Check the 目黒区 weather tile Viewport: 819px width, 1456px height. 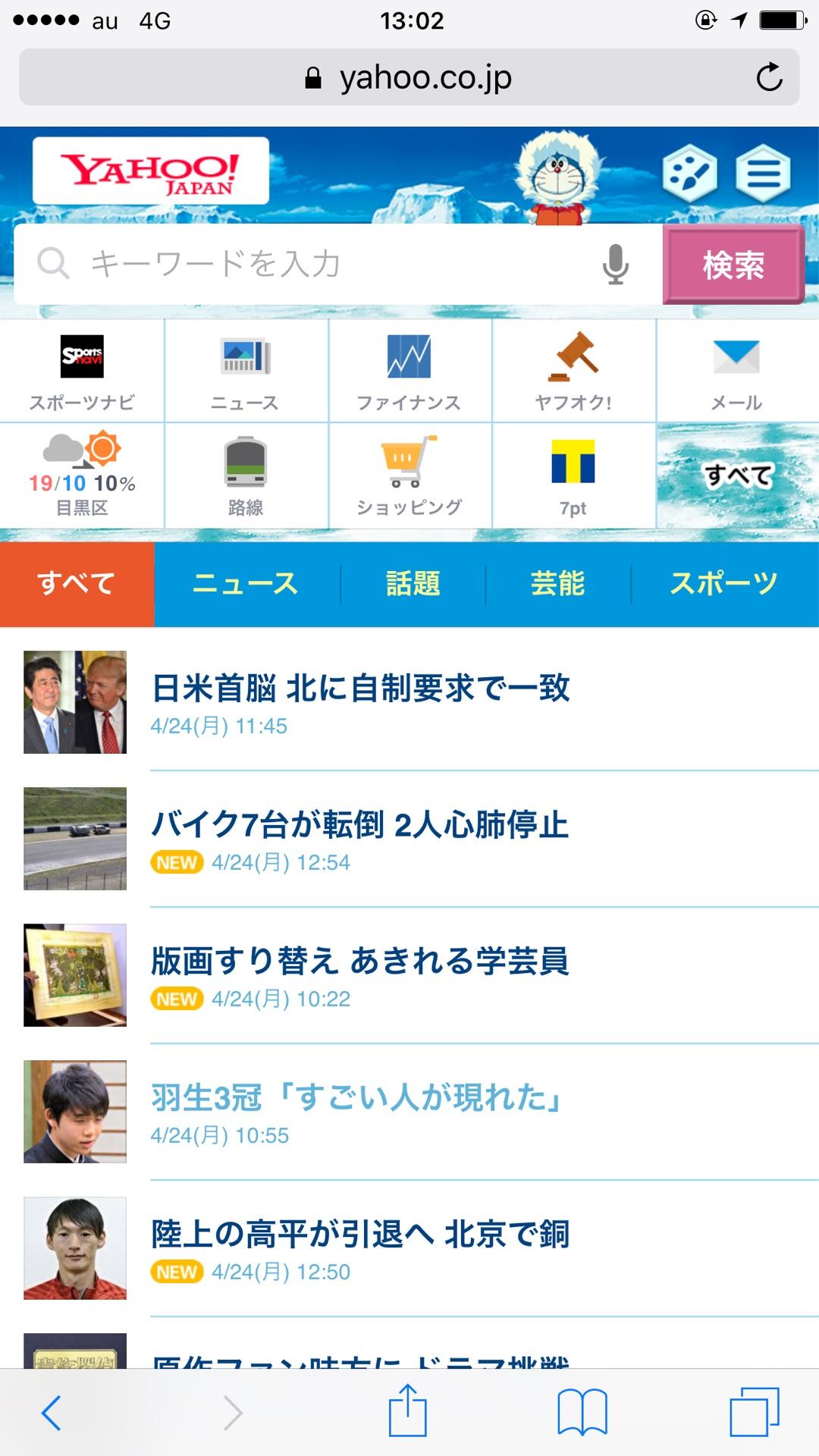82,475
